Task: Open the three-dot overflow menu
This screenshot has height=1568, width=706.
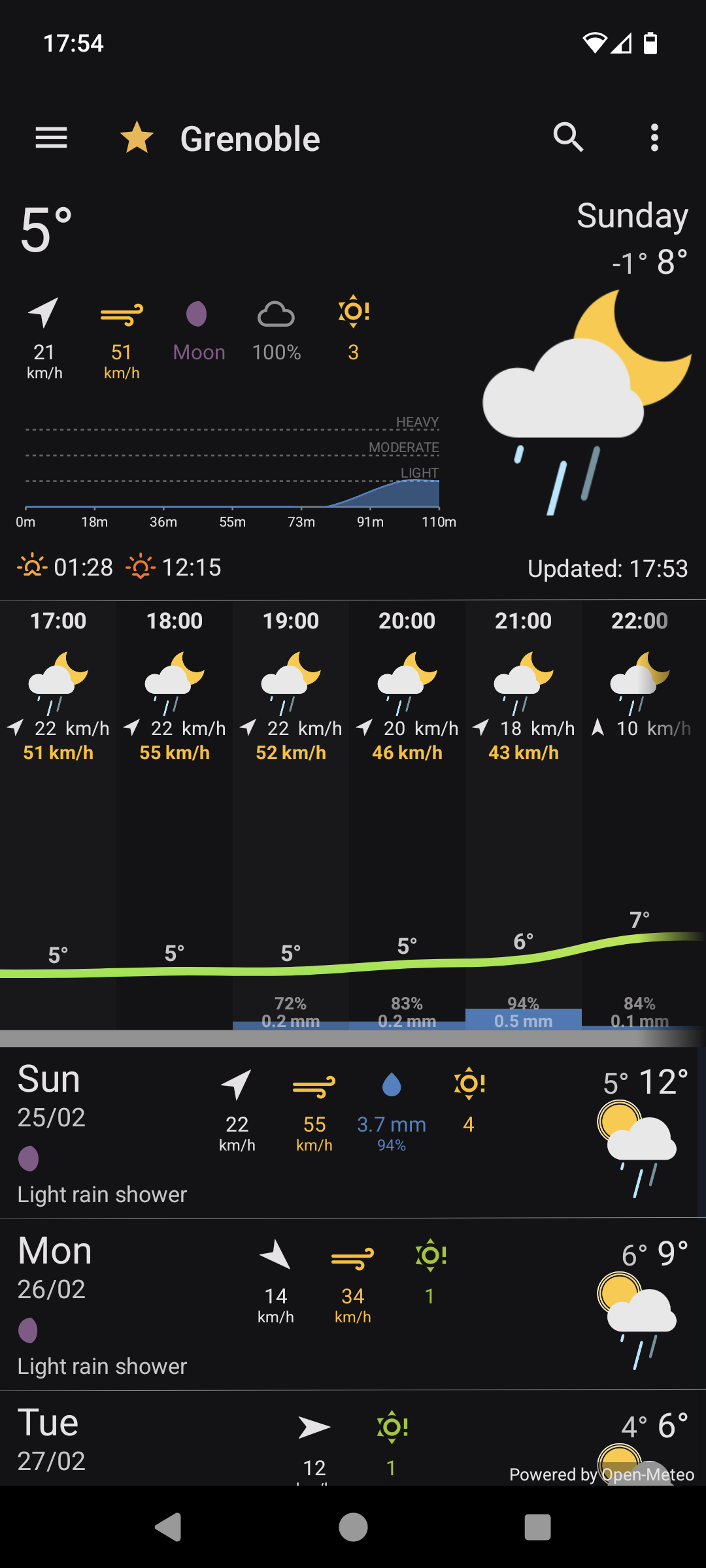Action: (x=655, y=139)
